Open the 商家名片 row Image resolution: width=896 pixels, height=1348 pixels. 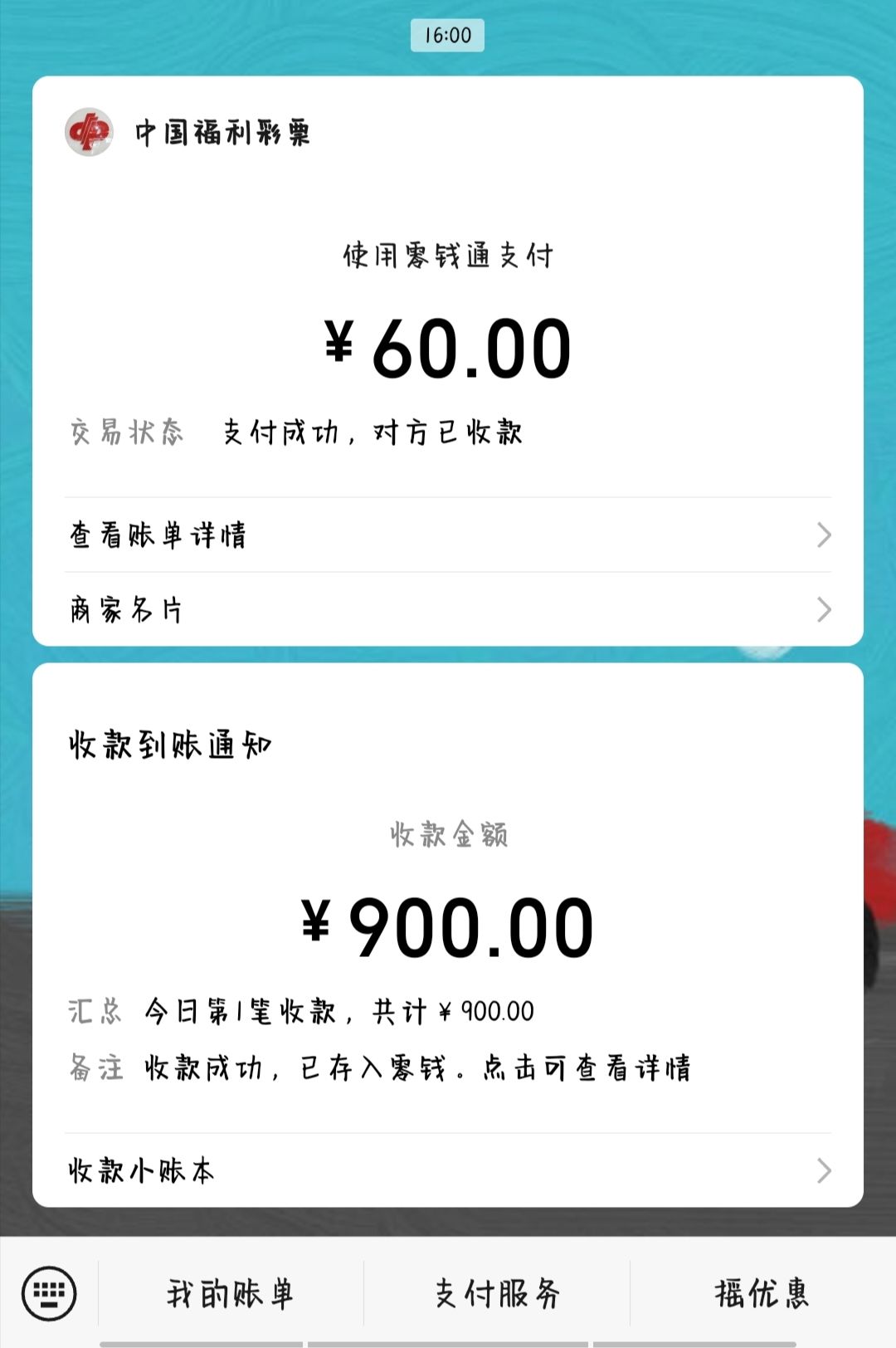pos(448,609)
